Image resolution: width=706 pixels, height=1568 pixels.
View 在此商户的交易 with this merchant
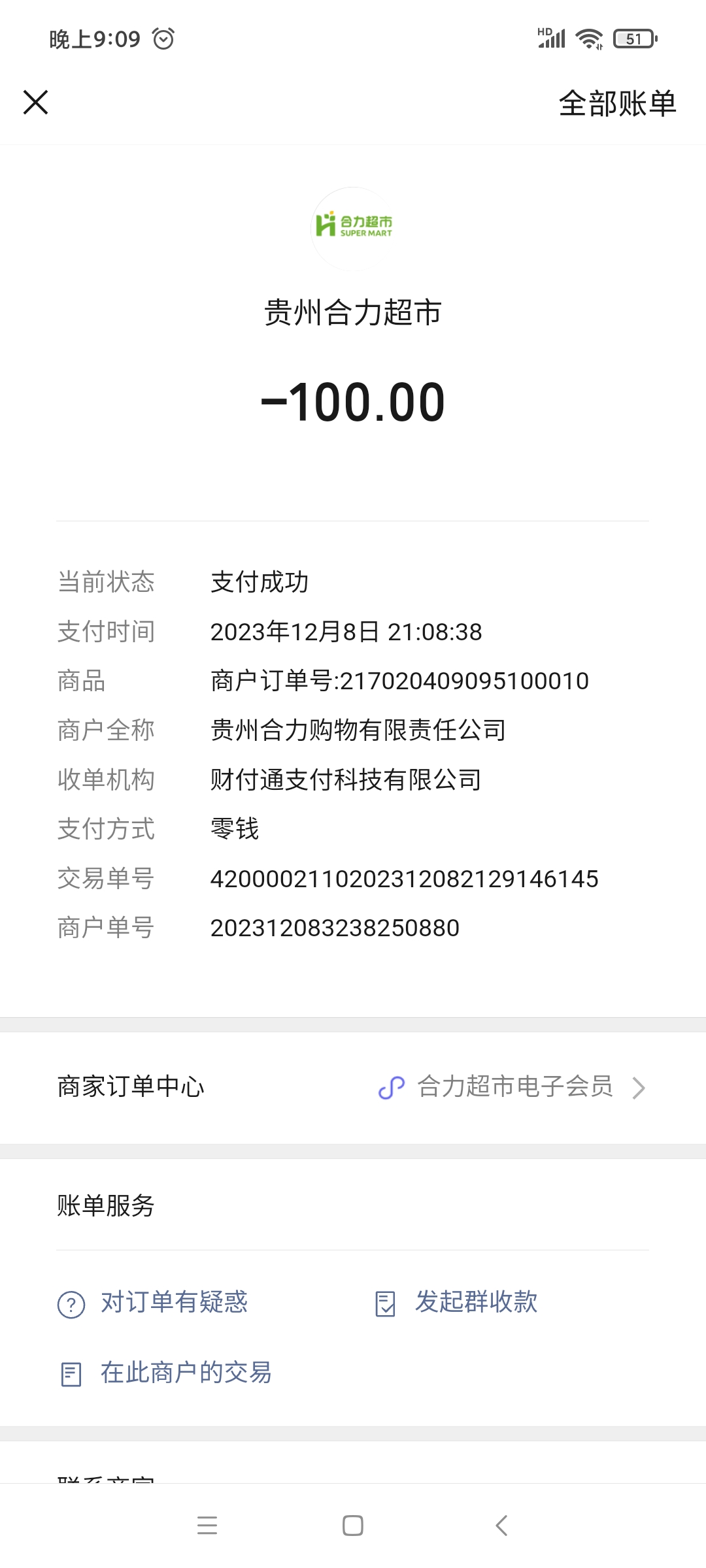185,1373
